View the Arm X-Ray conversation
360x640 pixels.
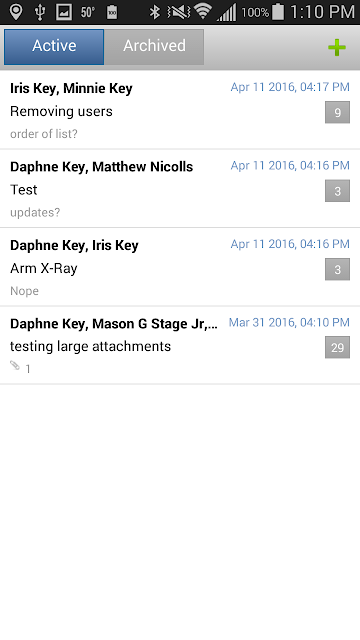point(180,267)
